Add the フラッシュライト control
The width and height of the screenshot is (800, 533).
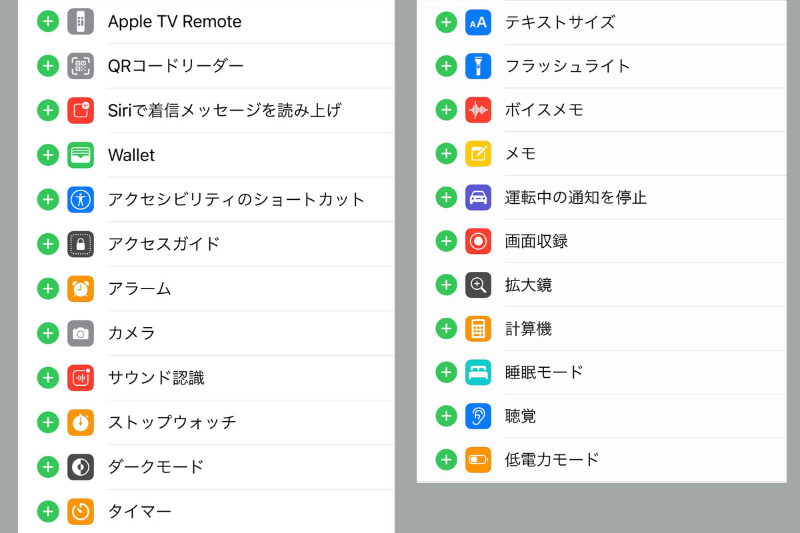[x=446, y=66]
